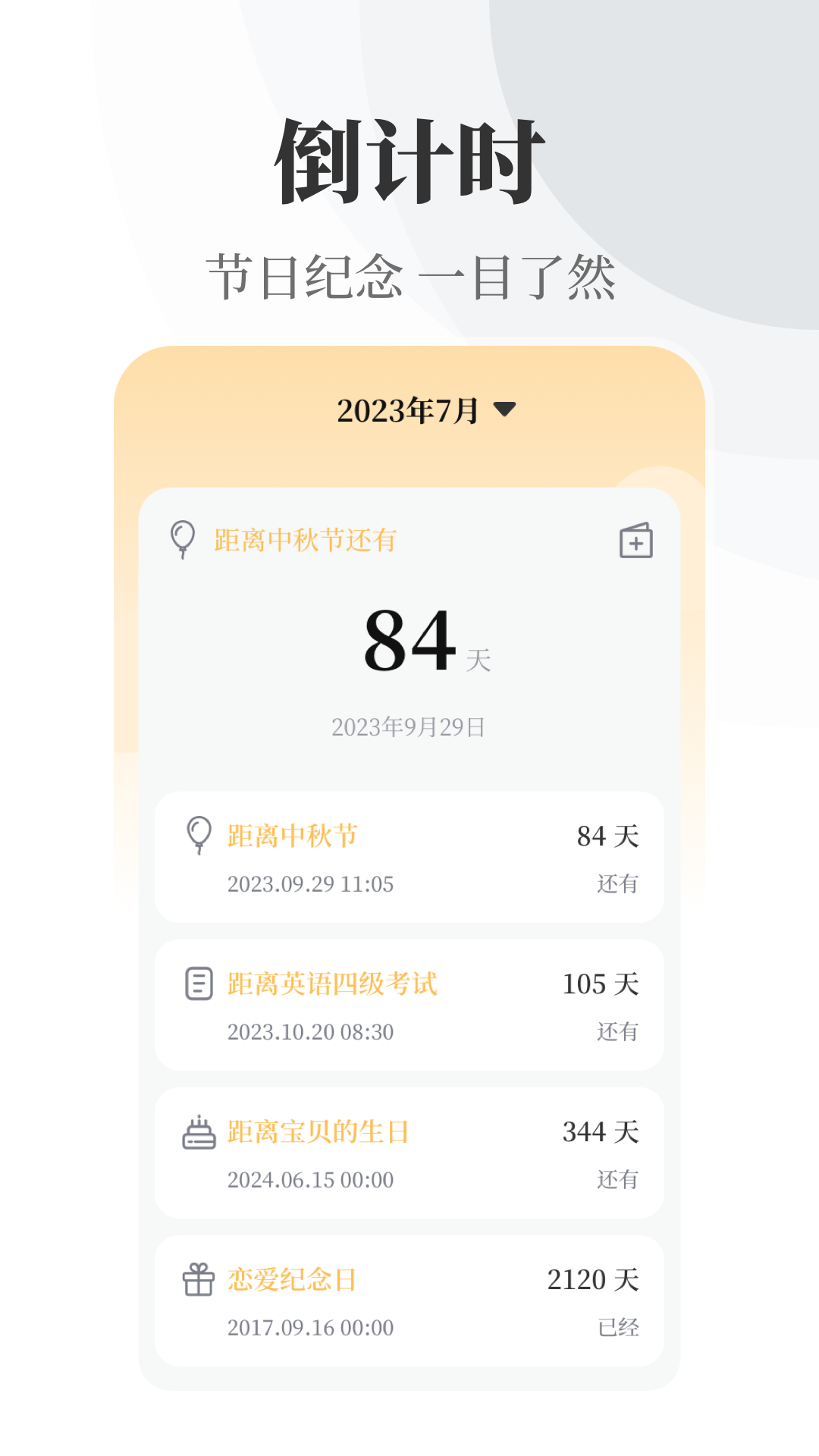Click the gift icon on 恋爱纪念日
This screenshot has height=1456, width=819.
tap(198, 1280)
